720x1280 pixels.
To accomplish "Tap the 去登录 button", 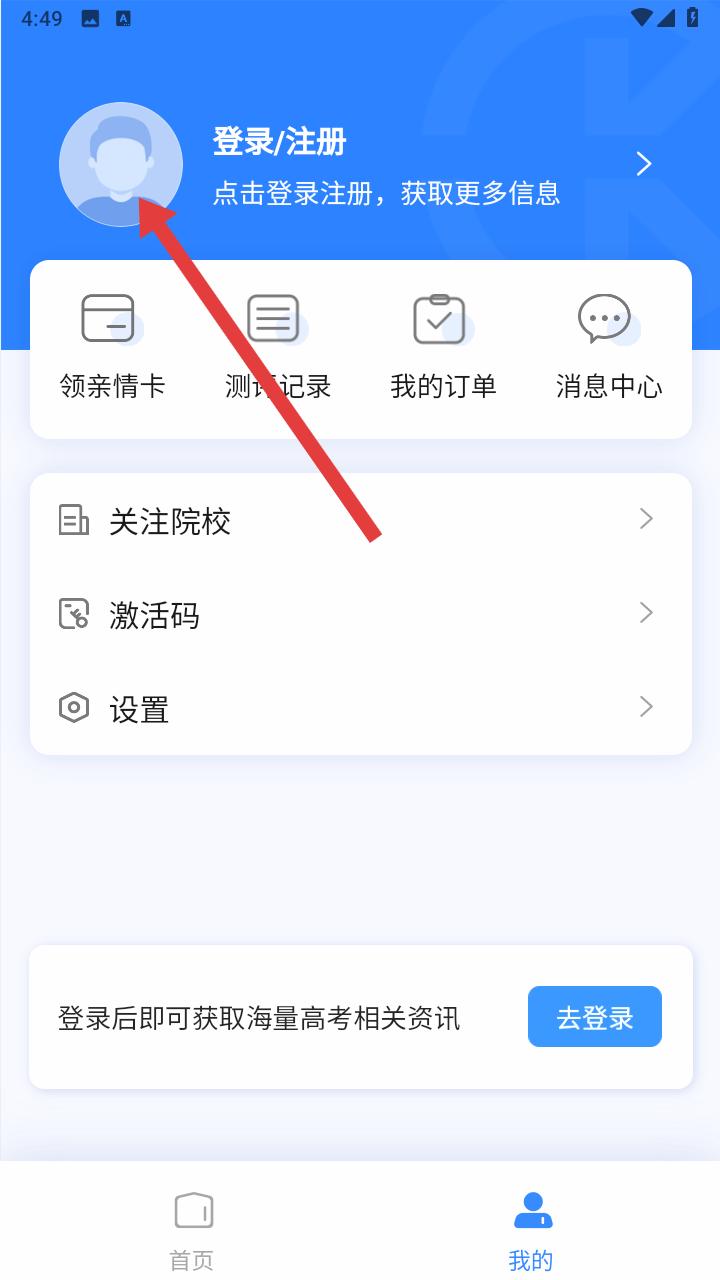I will coord(595,1017).
